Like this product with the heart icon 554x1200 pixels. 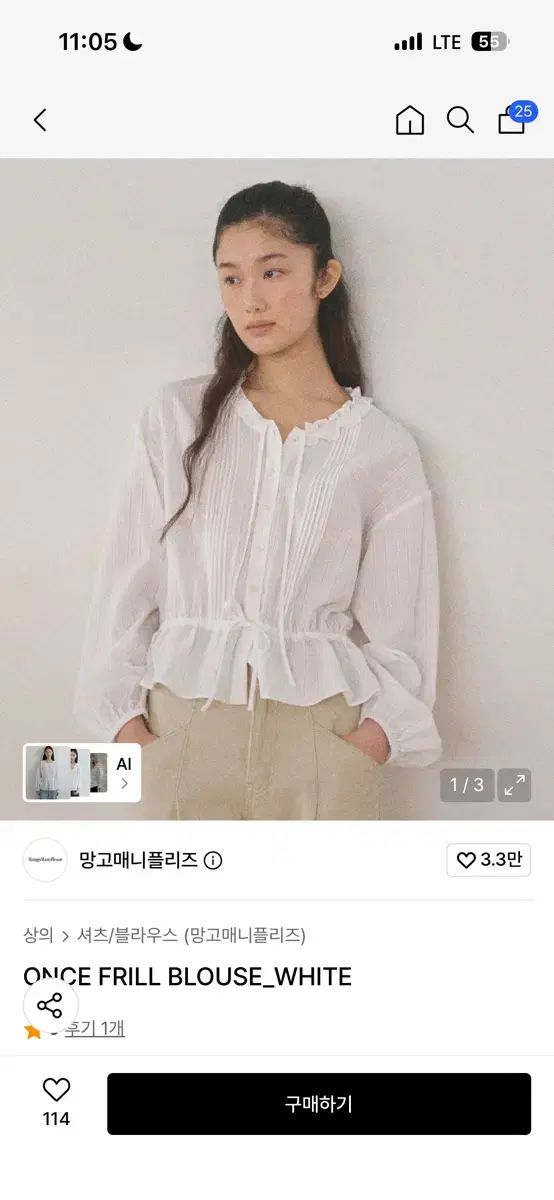click(x=56, y=1090)
